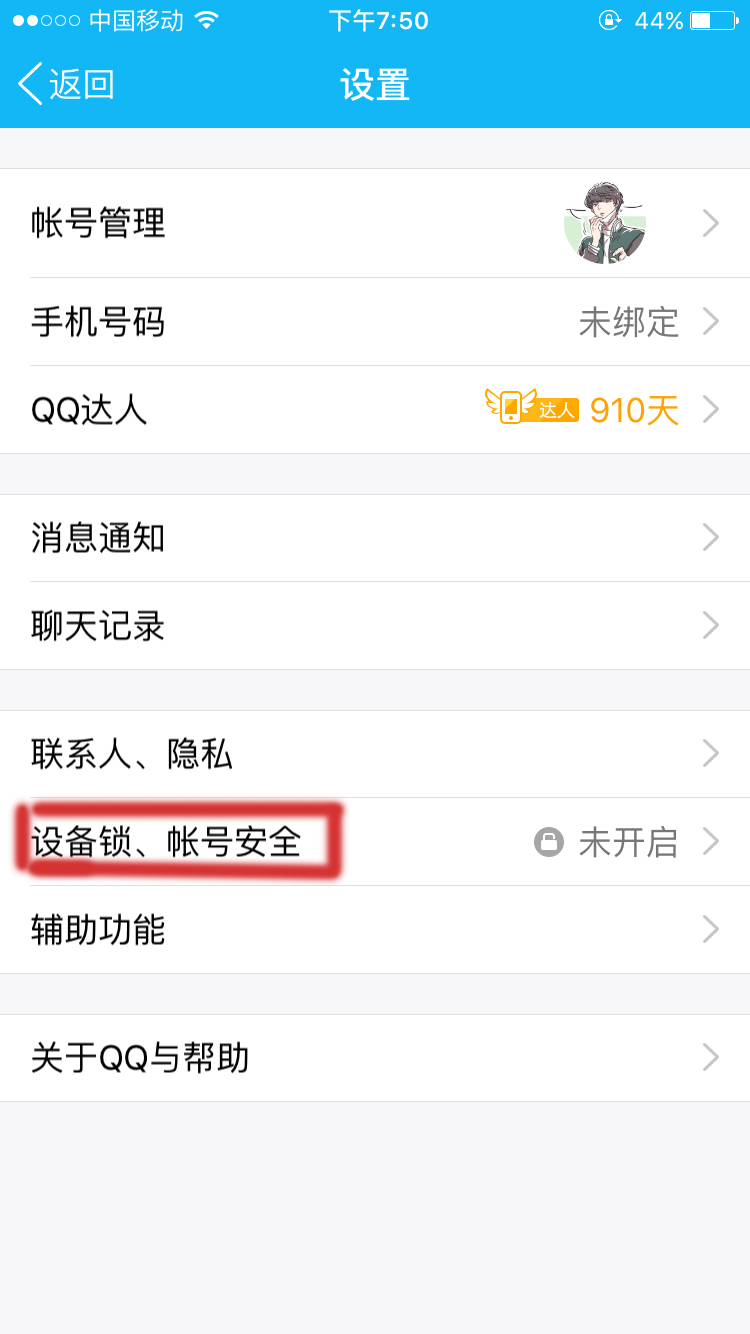Open 消息通知 notification settings
The width and height of the screenshot is (750, 1334).
click(375, 538)
